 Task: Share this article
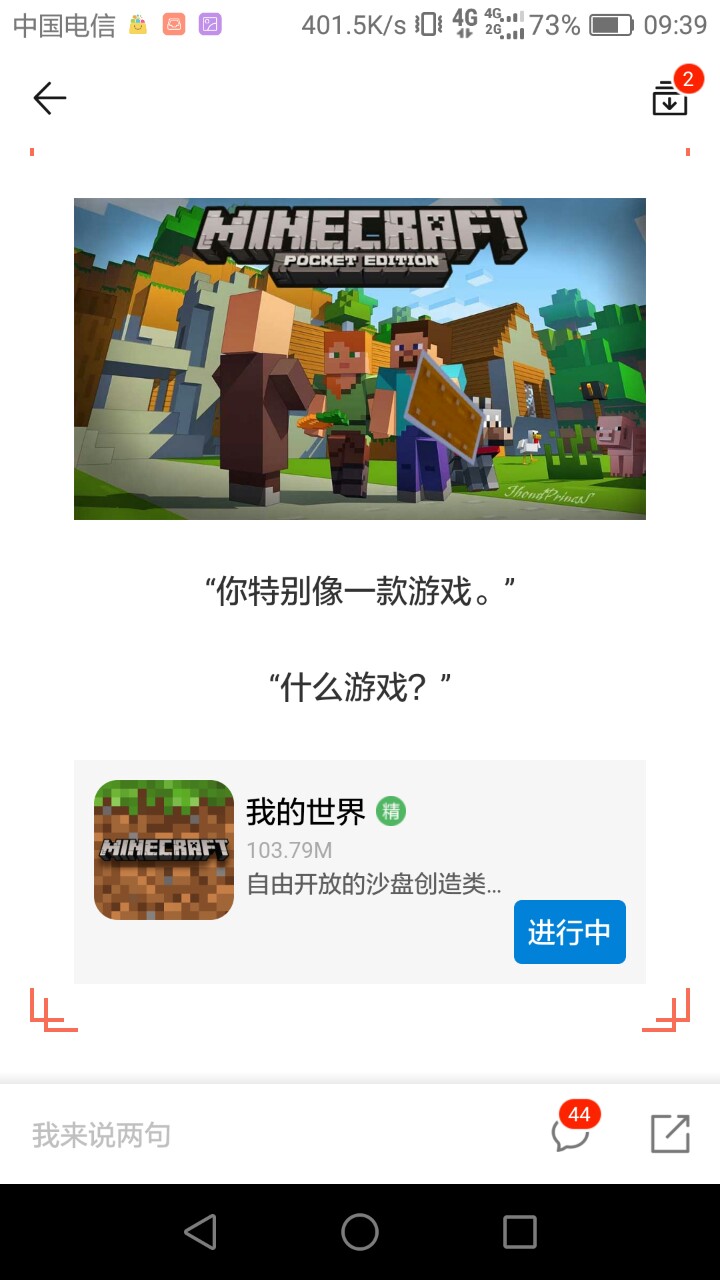tap(670, 1134)
